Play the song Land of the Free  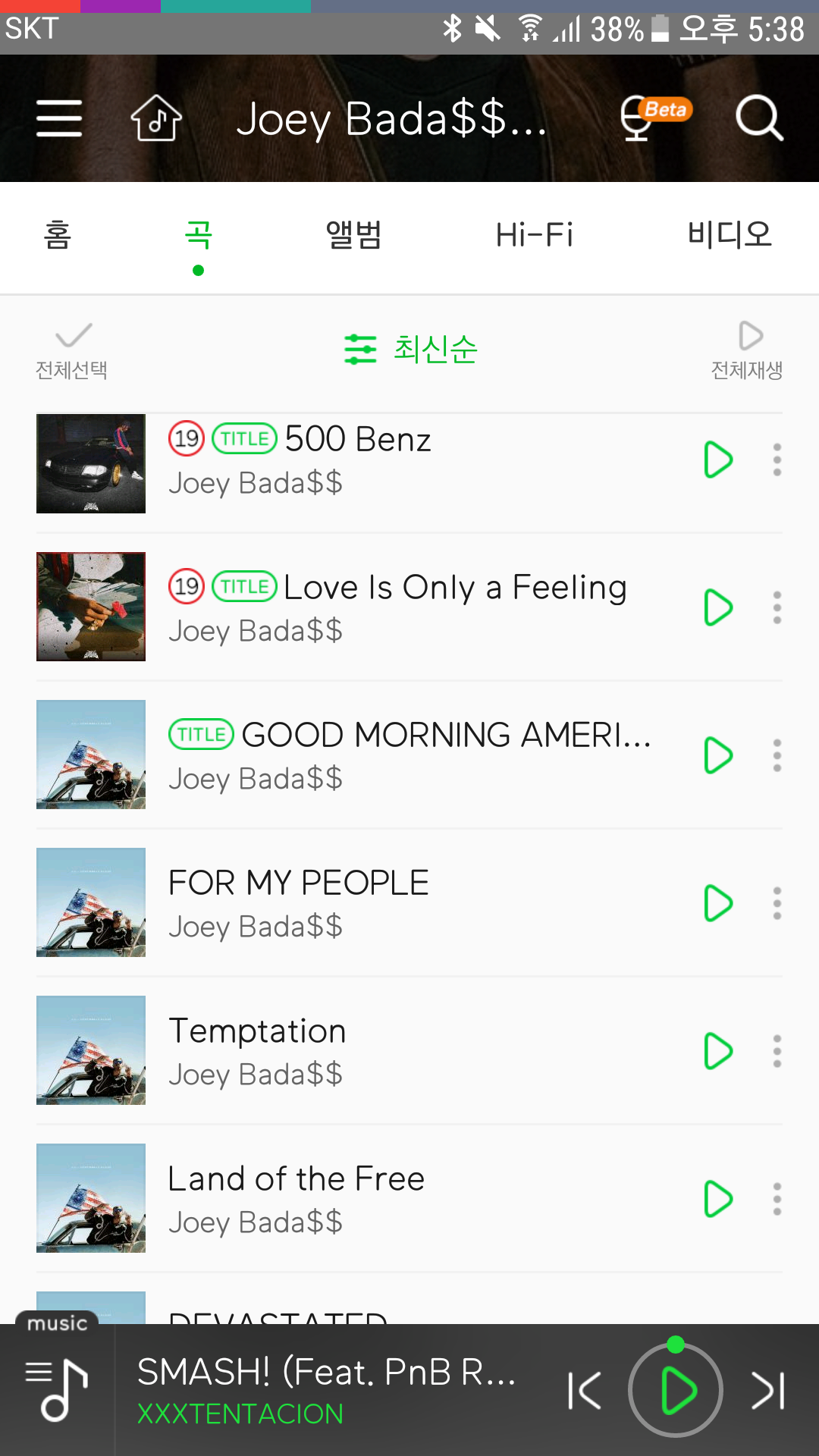click(x=717, y=1199)
